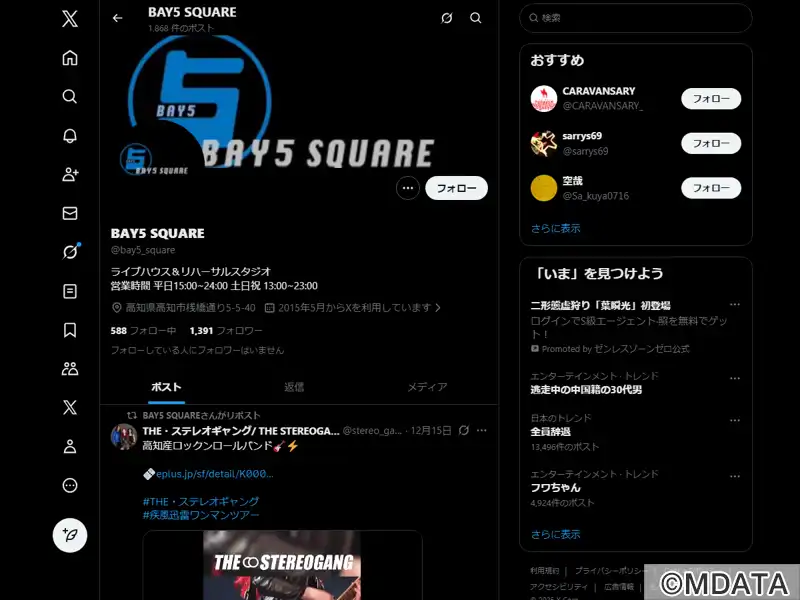The height and width of the screenshot is (600, 800).
Task: Compose a new post
Action: pyautogui.click(x=70, y=535)
